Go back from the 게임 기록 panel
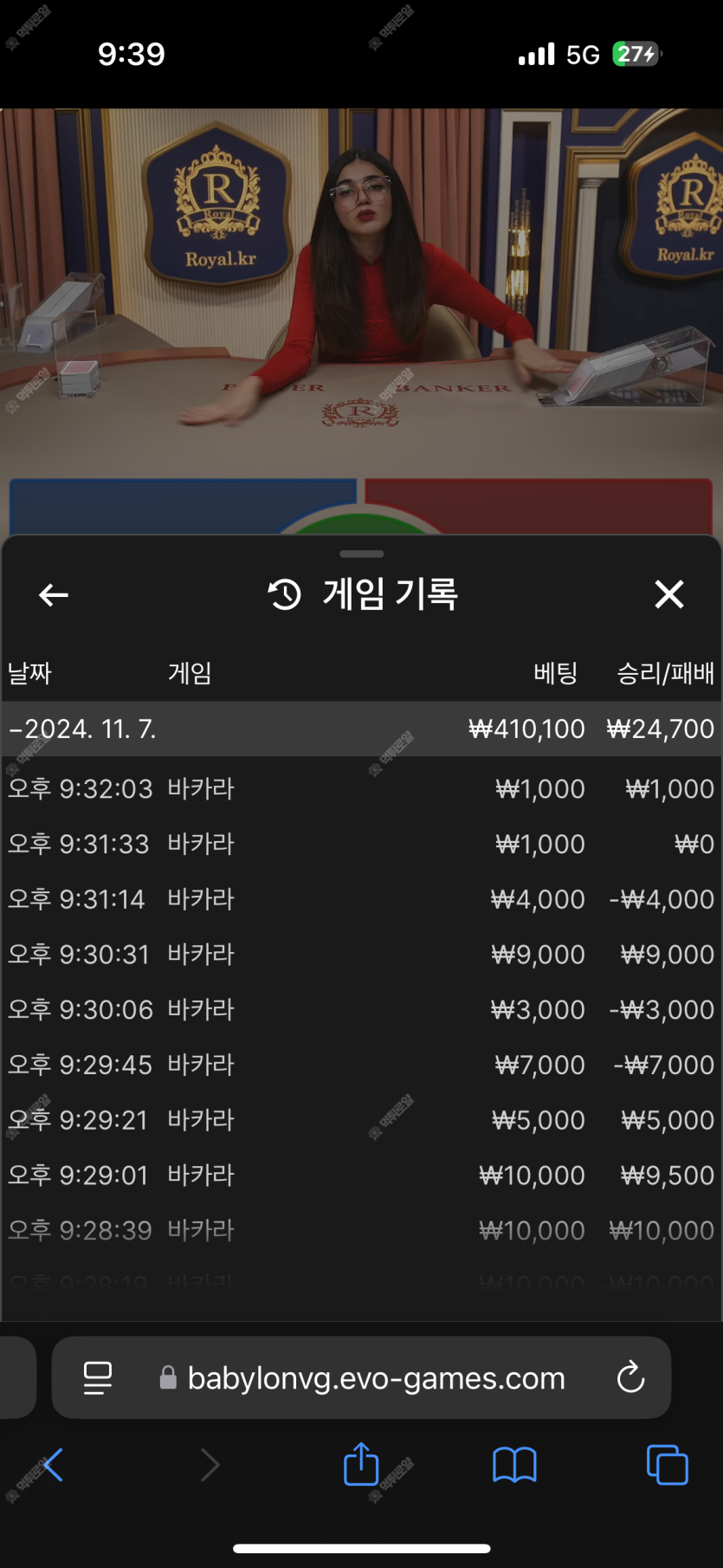The height and width of the screenshot is (1568, 723). 54,595
